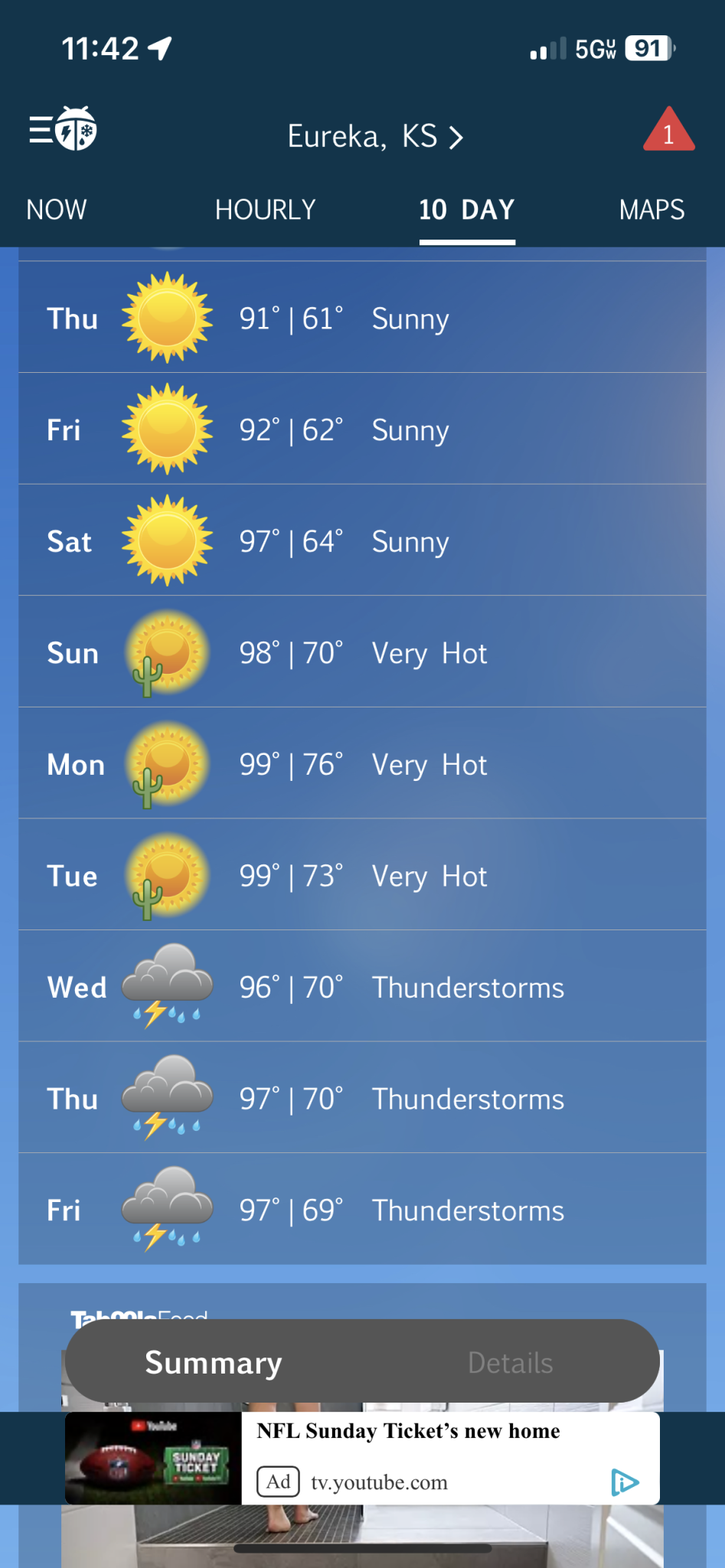The height and width of the screenshot is (1568, 725).
Task: Select the 10 DAY tab
Action: [x=466, y=210]
